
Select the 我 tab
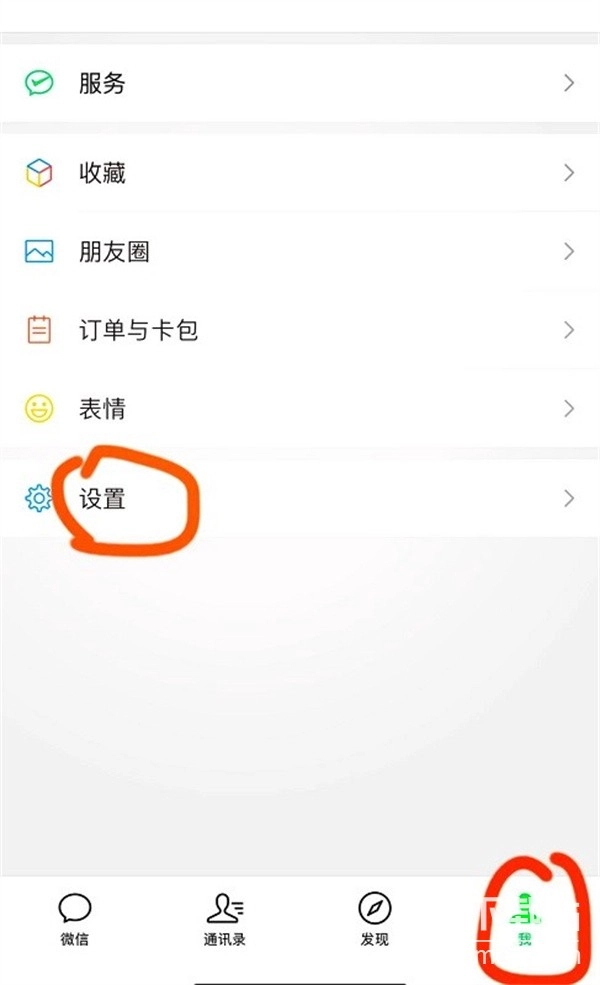click(x=525, y=920)
